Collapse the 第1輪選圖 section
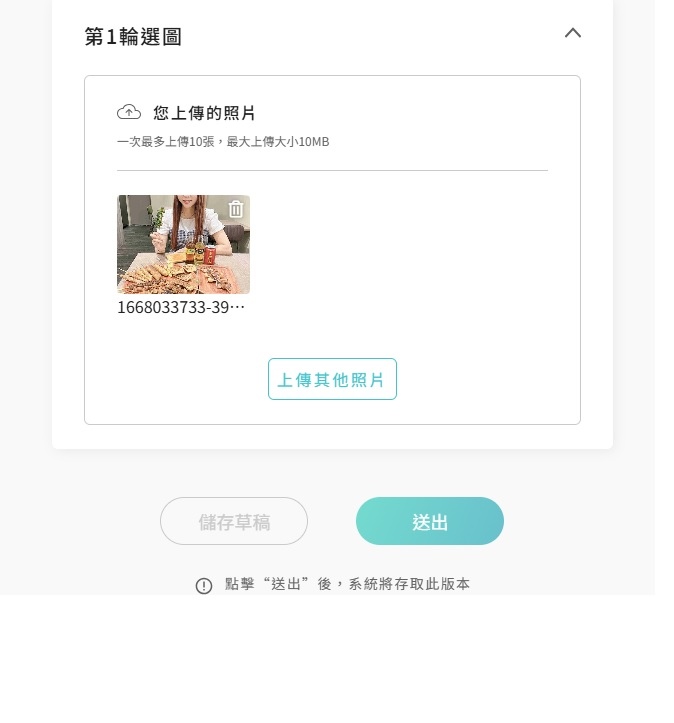This screenshot has height=723, width=674. (572, 33)
